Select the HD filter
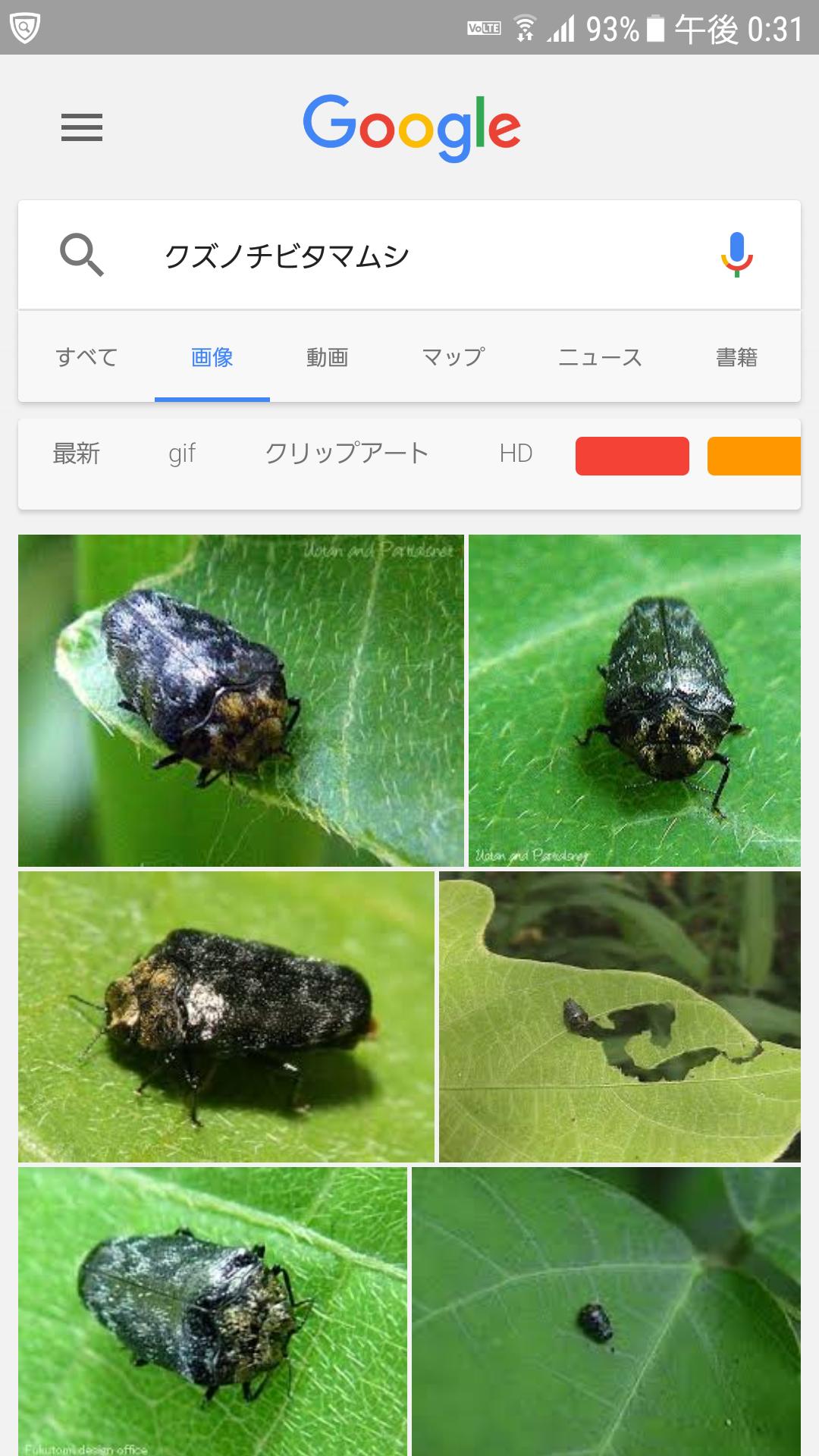 [x=516, y=453]
